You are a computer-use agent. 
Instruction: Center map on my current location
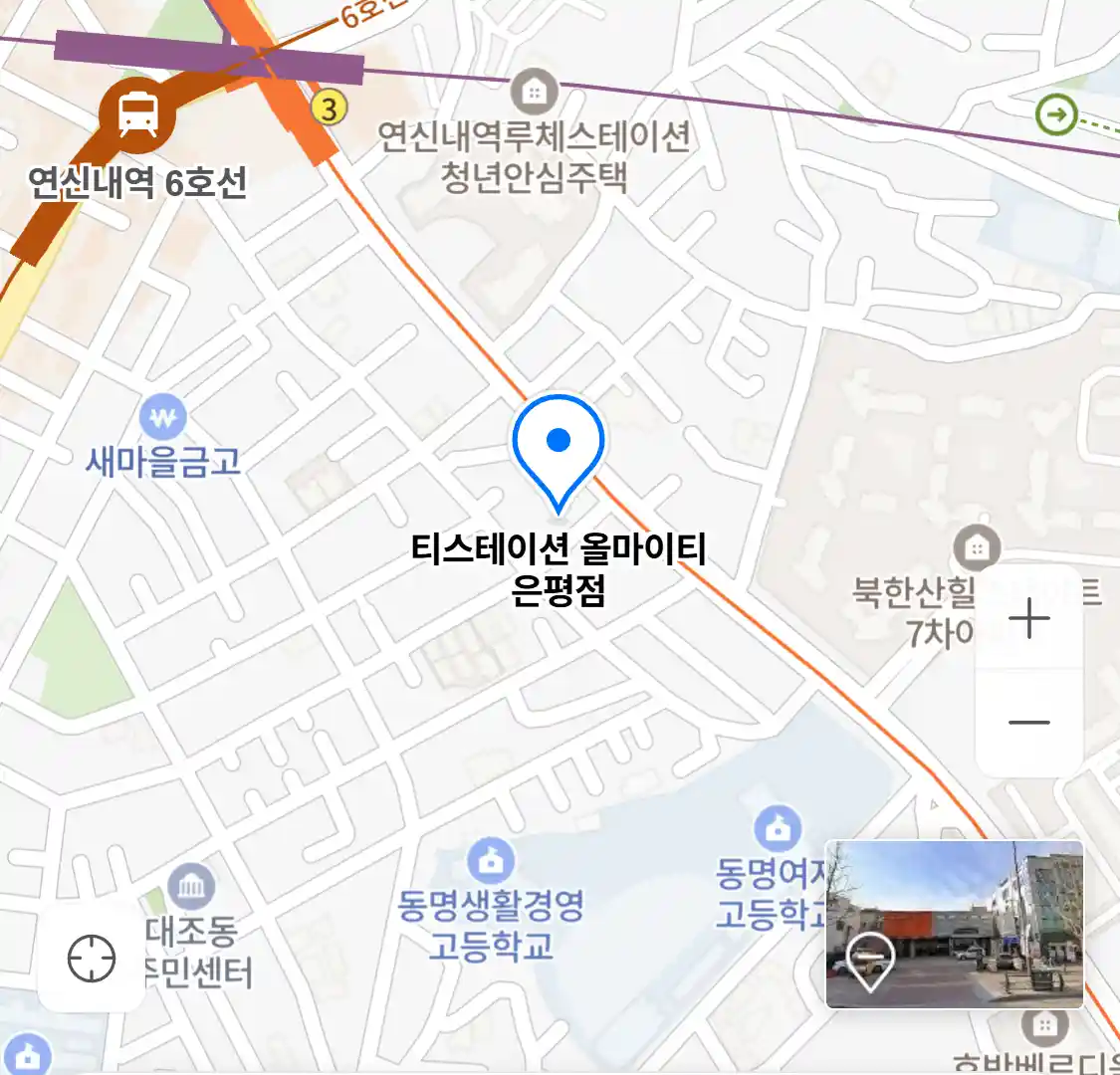coord(92,959)
